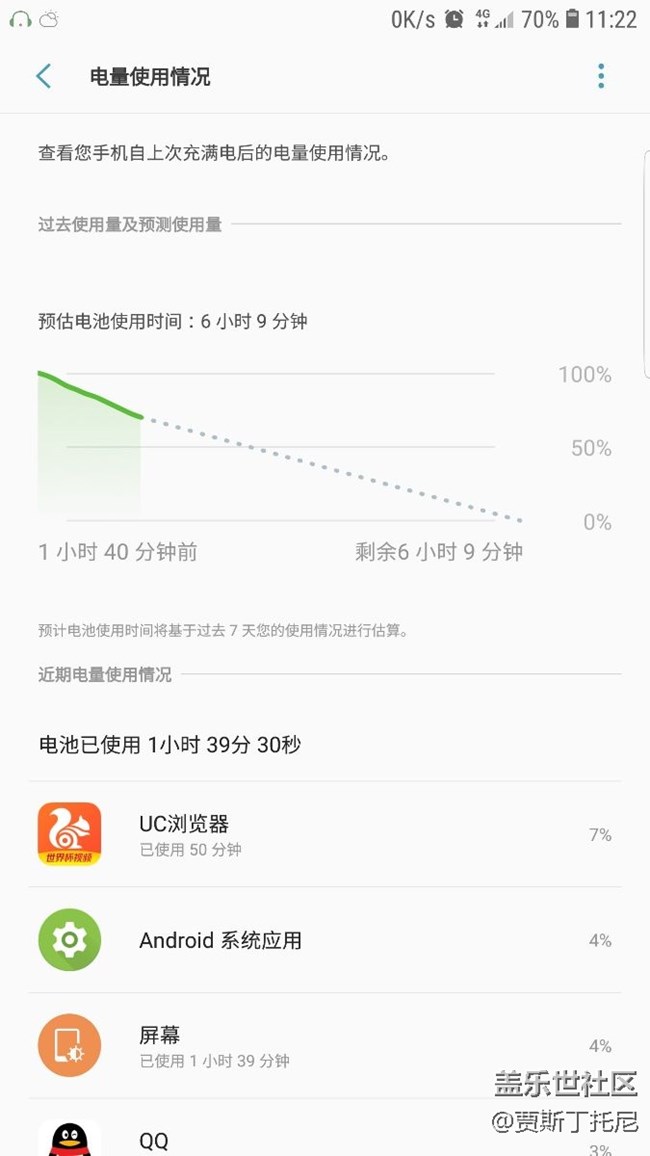Image resolution: width=650 pixels, height=1156 pixels.
Task: Open the three-dot overflow menu
Action: pyautogui.click(x=601, y=77)
